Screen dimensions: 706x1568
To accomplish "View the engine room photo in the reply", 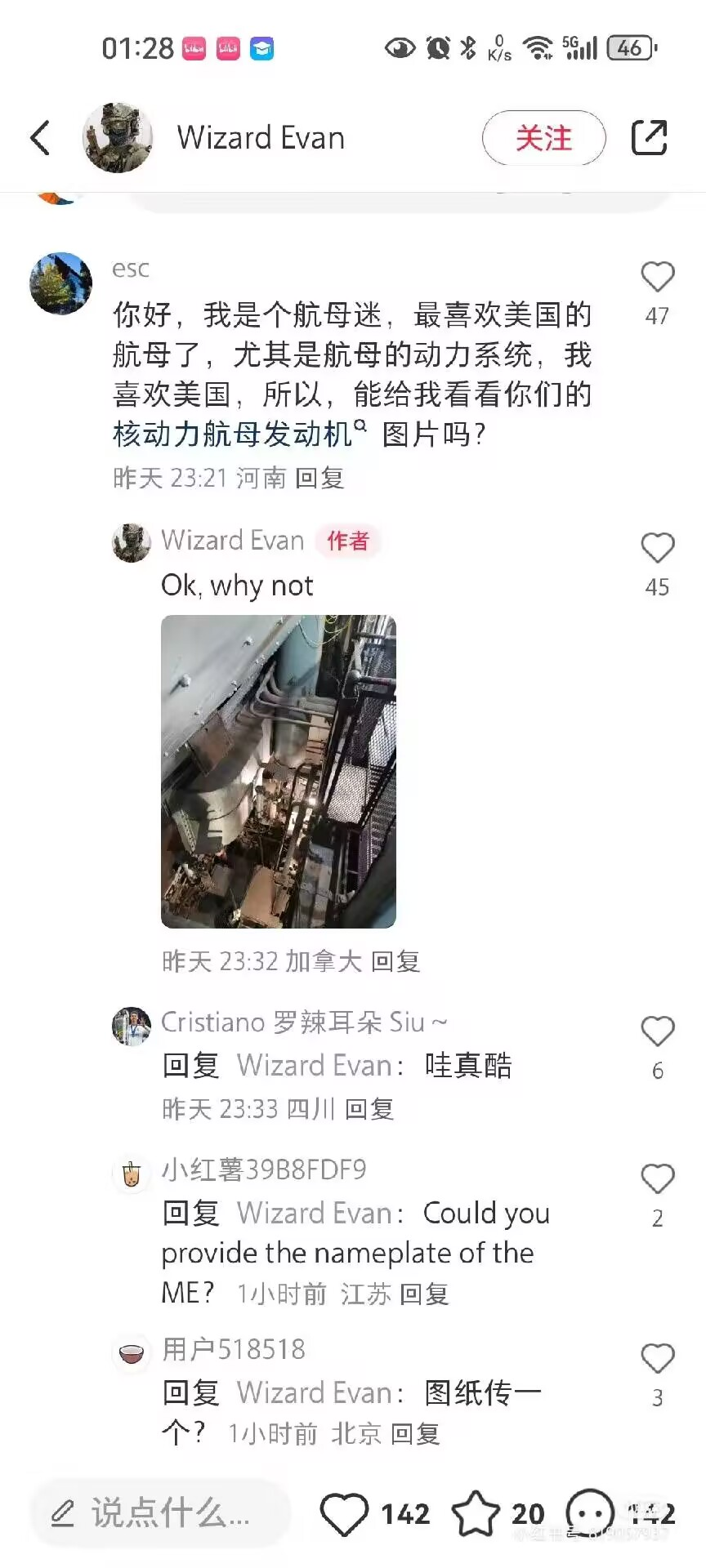I will (x=279, y=771).
